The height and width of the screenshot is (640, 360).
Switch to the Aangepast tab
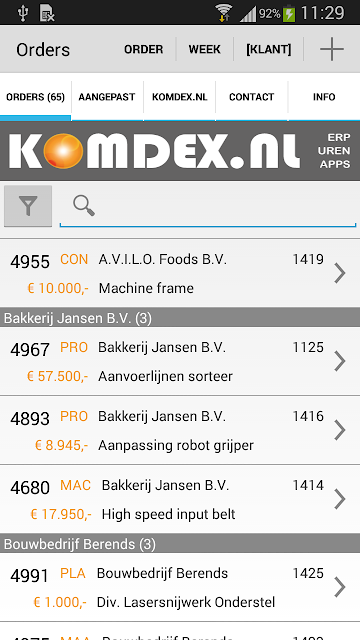click(x=107, y=97)
